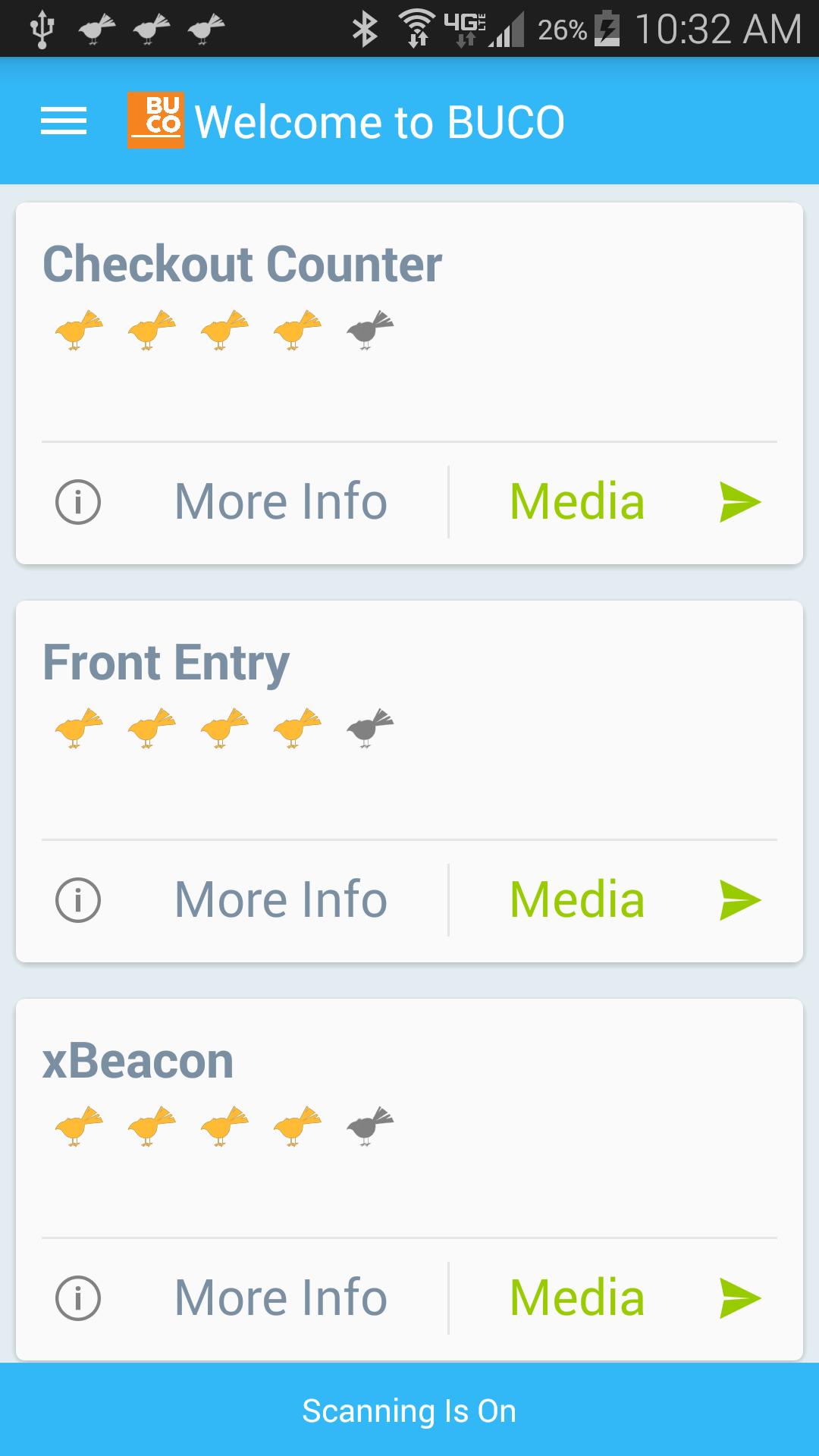Select the Checkout Counter card title
Image resolution: width=819 pixels, height=1456 pixels.
[x=242, y=264]
